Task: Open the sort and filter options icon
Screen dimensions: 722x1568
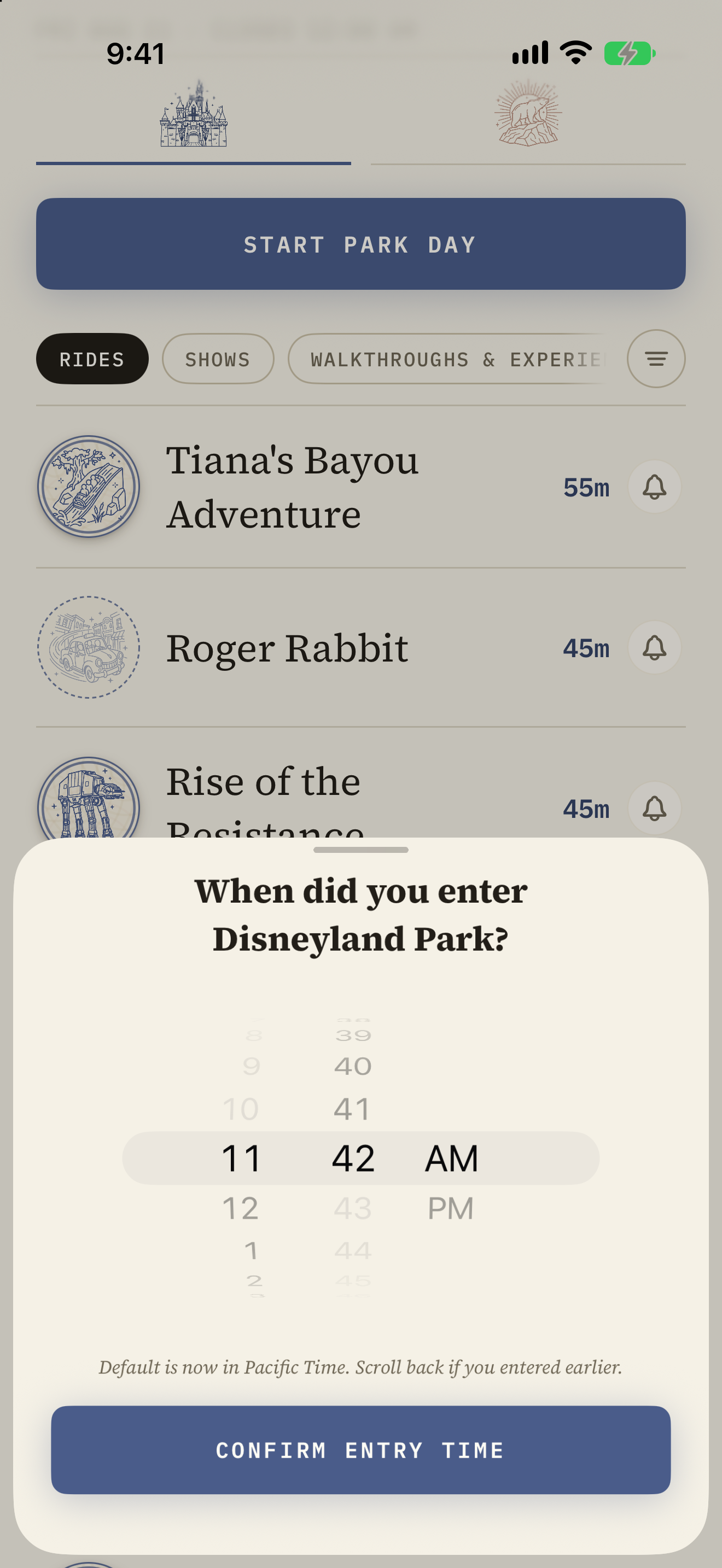Action: (x=656, y=359)
